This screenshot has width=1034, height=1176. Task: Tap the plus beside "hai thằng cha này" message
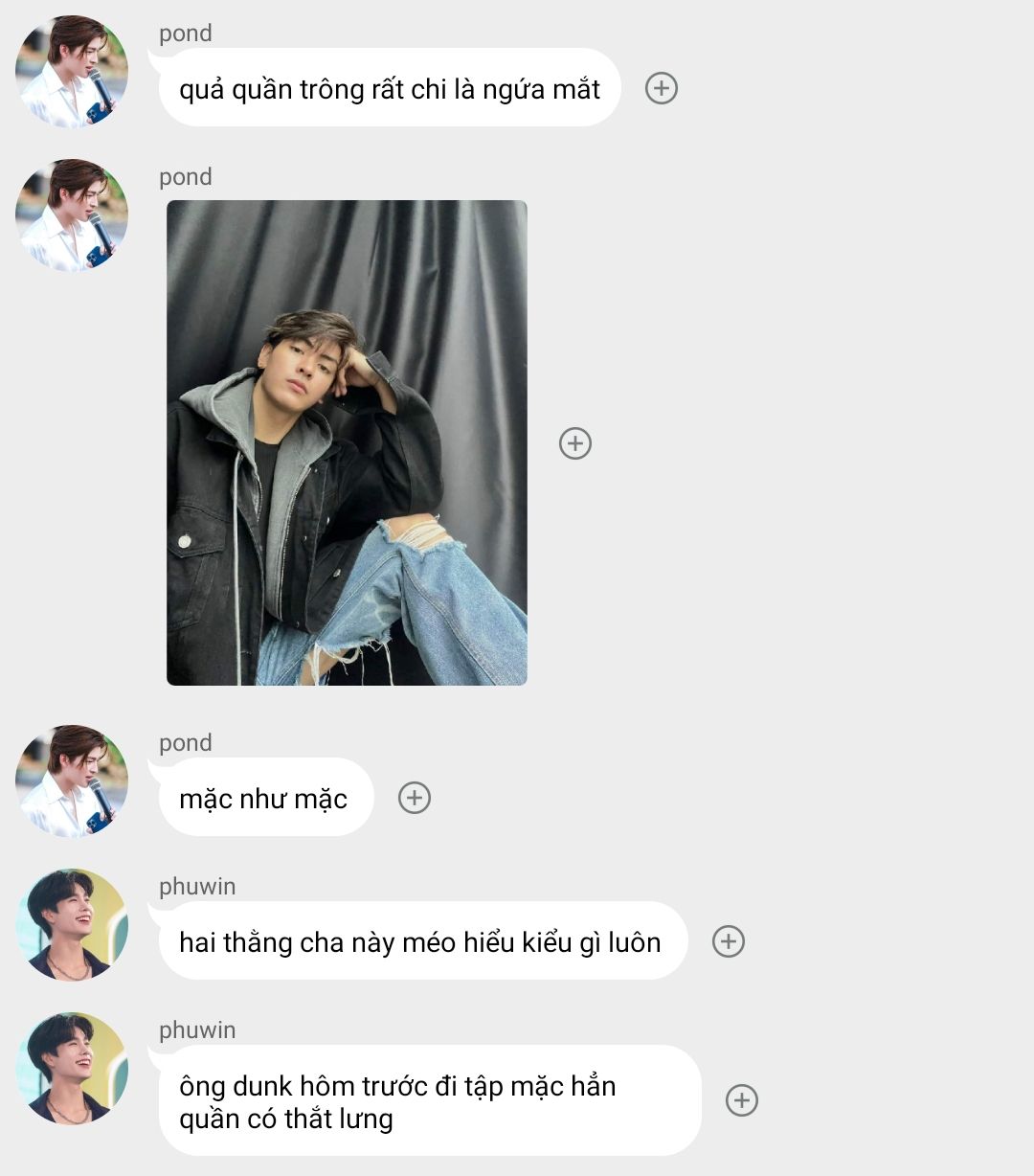click(x=729, y=941)
